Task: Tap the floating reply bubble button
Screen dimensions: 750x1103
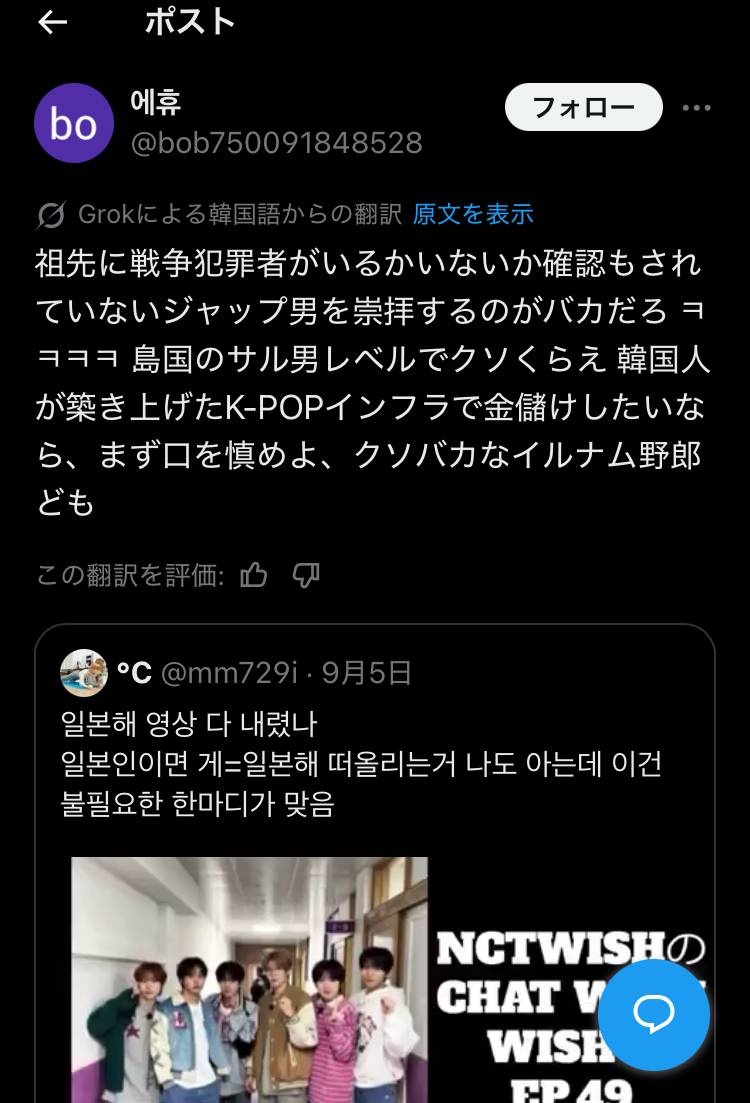Action: coord(654,1015)
